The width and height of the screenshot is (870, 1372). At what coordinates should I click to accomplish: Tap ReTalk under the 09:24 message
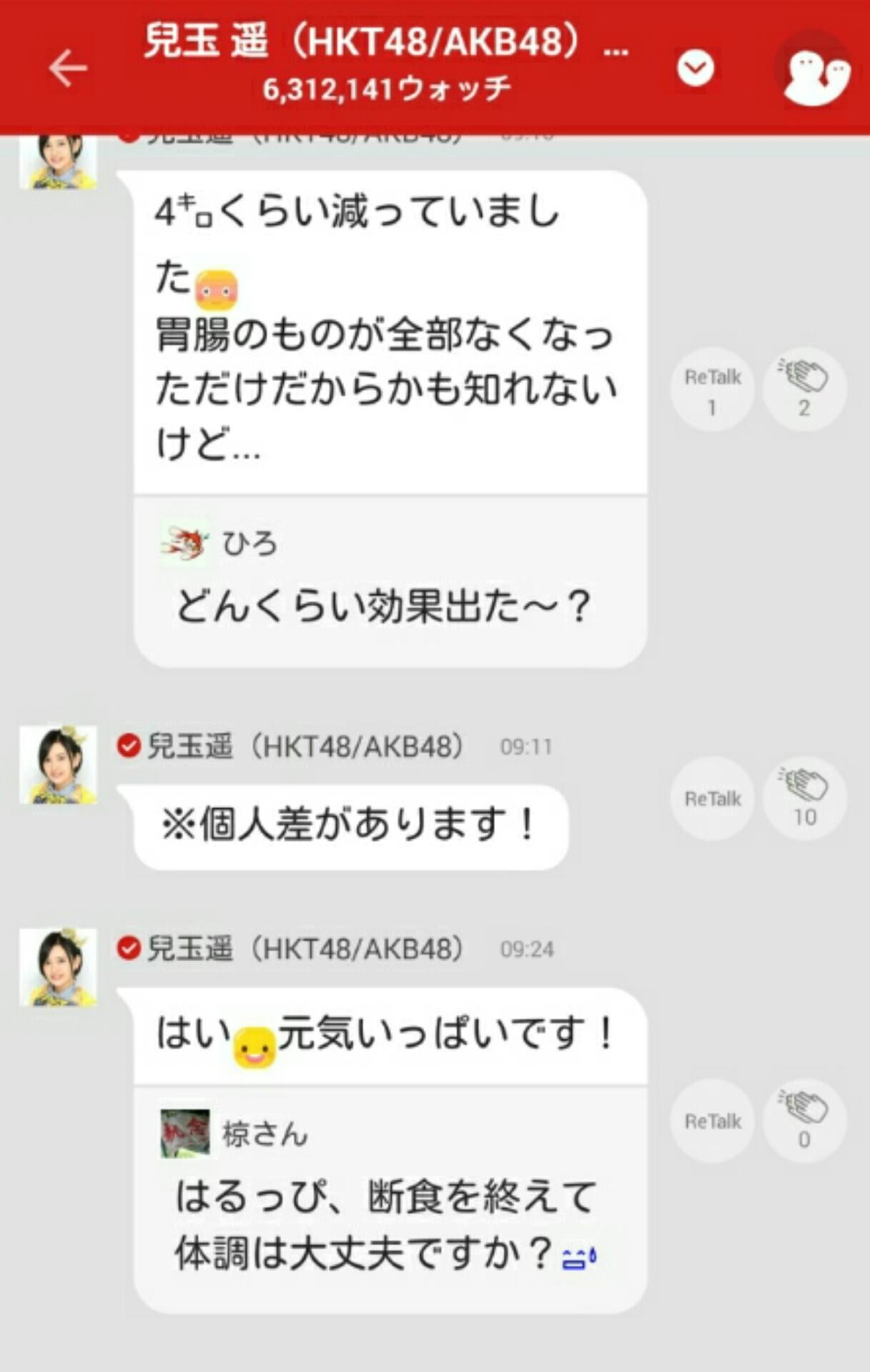click(x=711, y=1120)
